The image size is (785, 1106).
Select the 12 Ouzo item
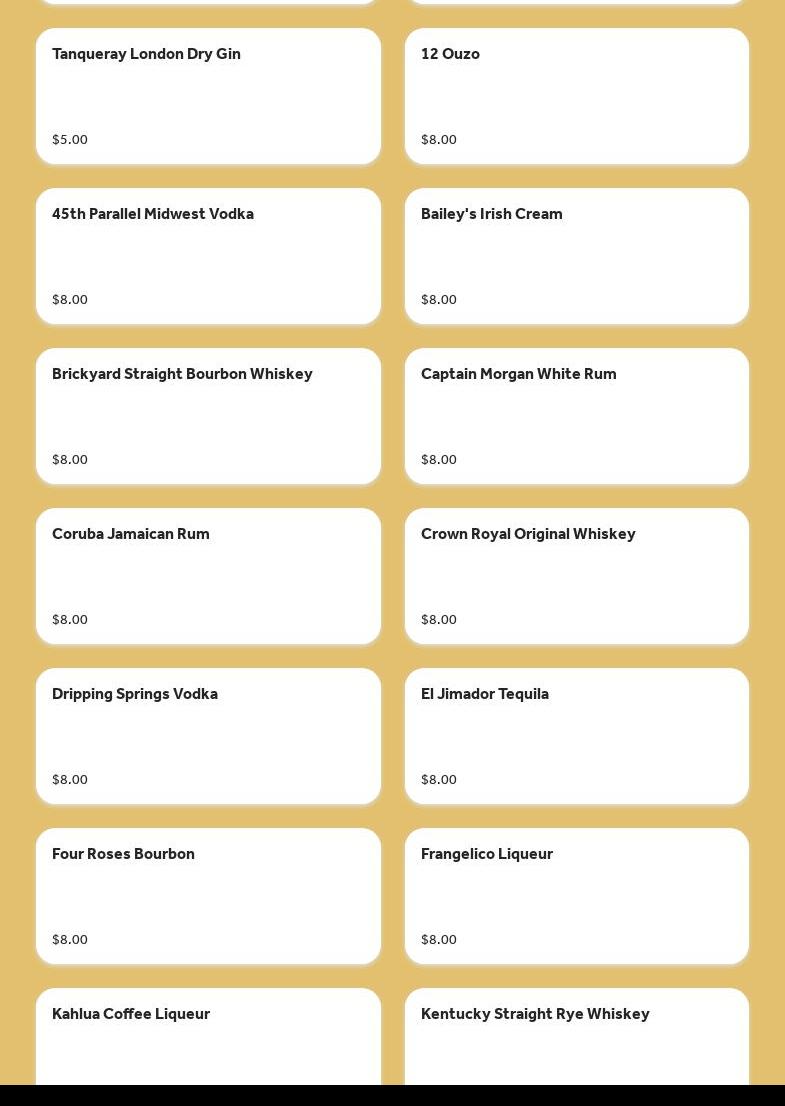click(576, 96)
